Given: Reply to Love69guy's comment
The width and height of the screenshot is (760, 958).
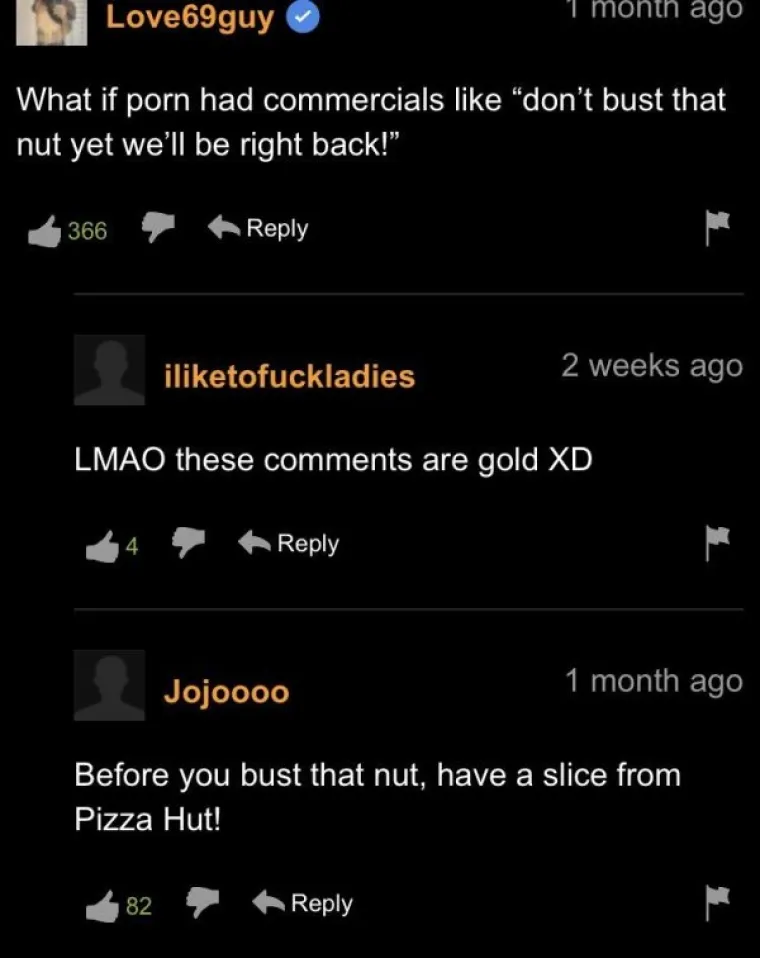Looking at the screenshot, I should click(x=258, y=228).
